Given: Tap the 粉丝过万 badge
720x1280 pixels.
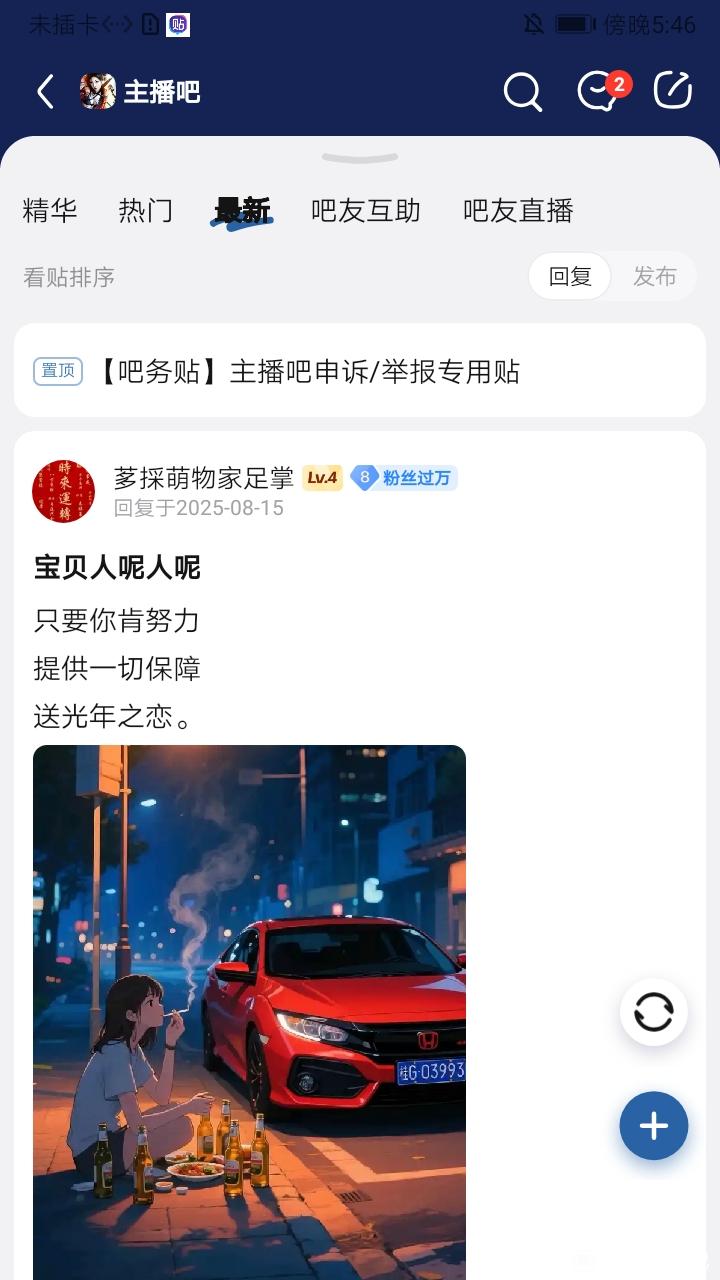Looking at the screenshot, I should click(404, 478).
